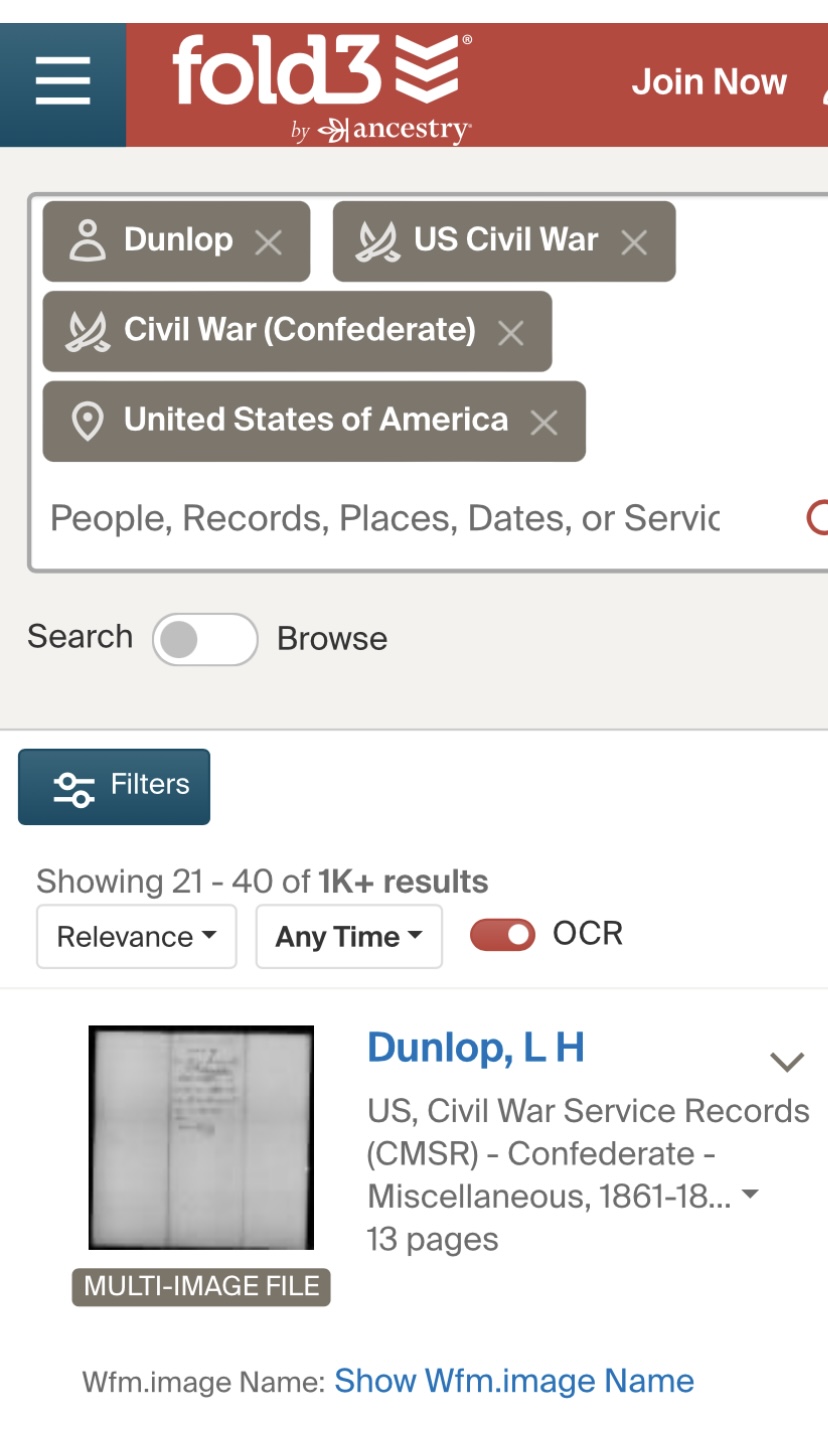Viewport: 828px width, 1437px height.
Task: Focus the People, Records, Places search field
Action: [x=410, y=518]
